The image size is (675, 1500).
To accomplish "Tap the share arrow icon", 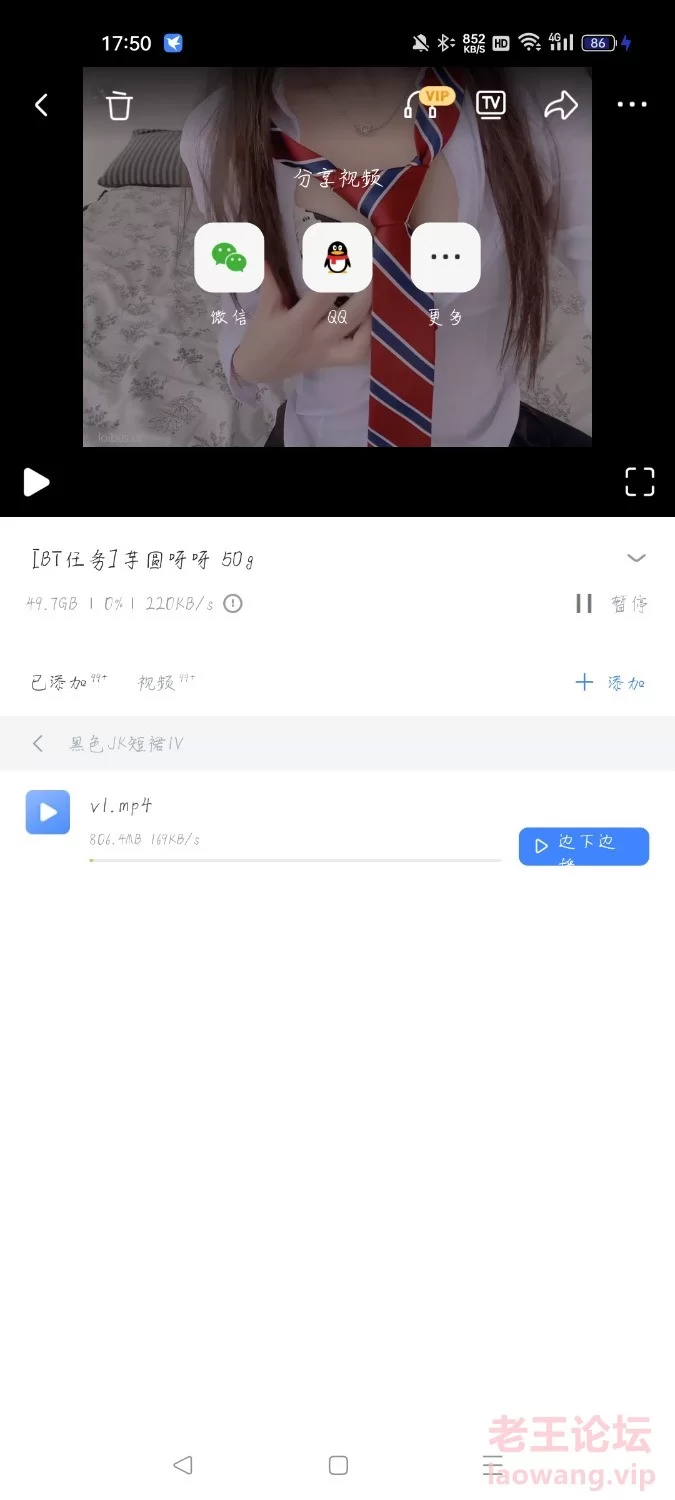I will point(561,104).
